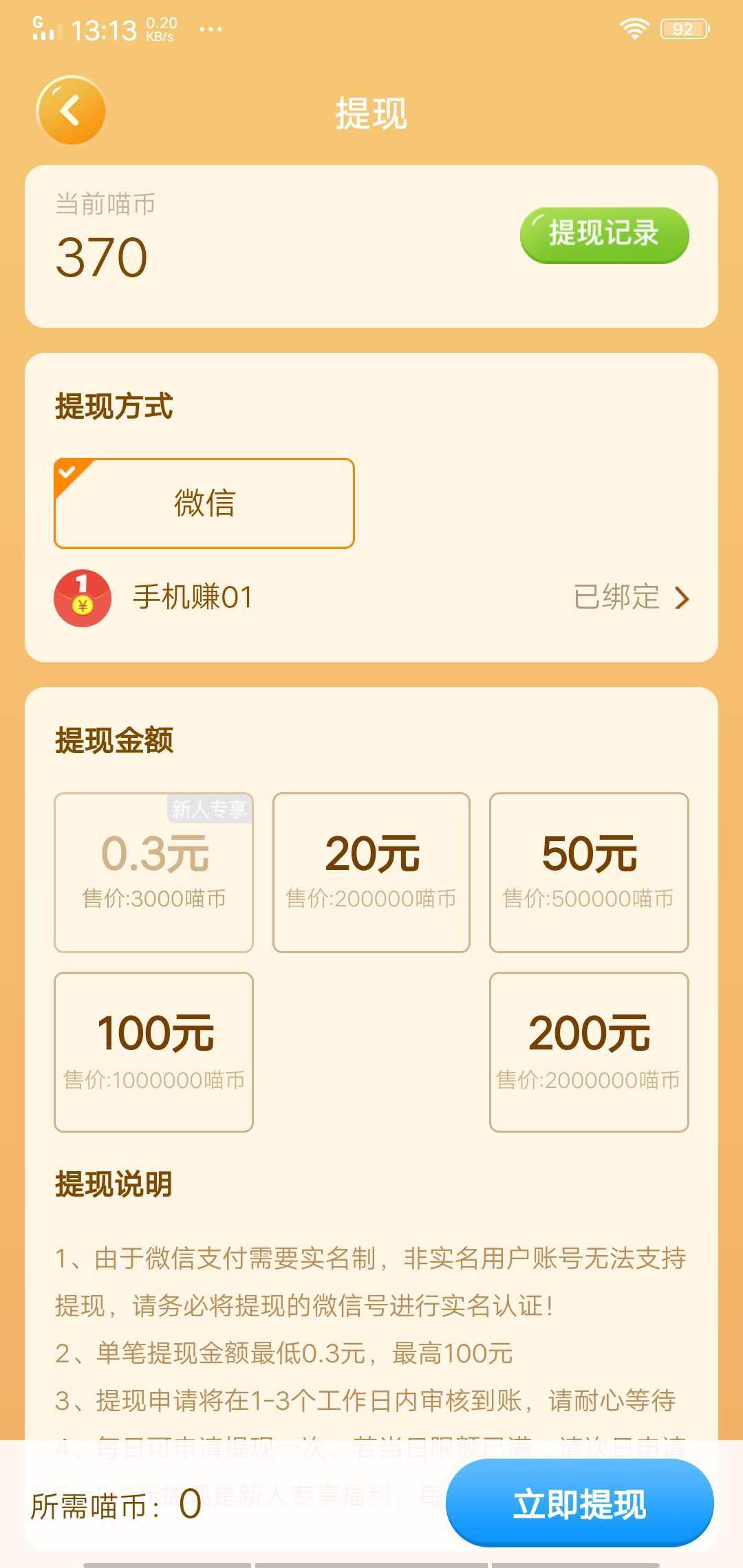Click the 提现记录 green button
Screen dimensions: 743x1568
tap(605, 235)
